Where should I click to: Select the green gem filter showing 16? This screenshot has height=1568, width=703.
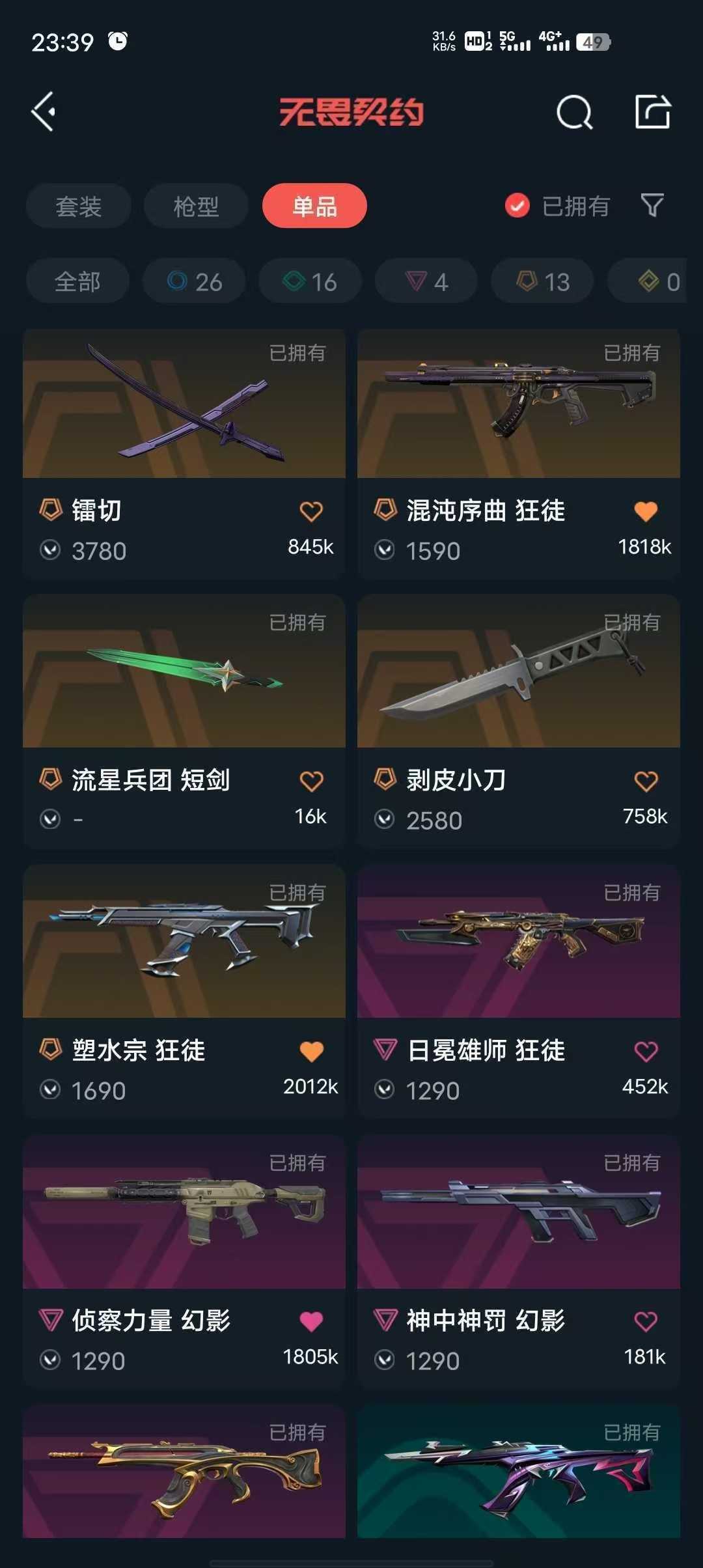[309, 281]
